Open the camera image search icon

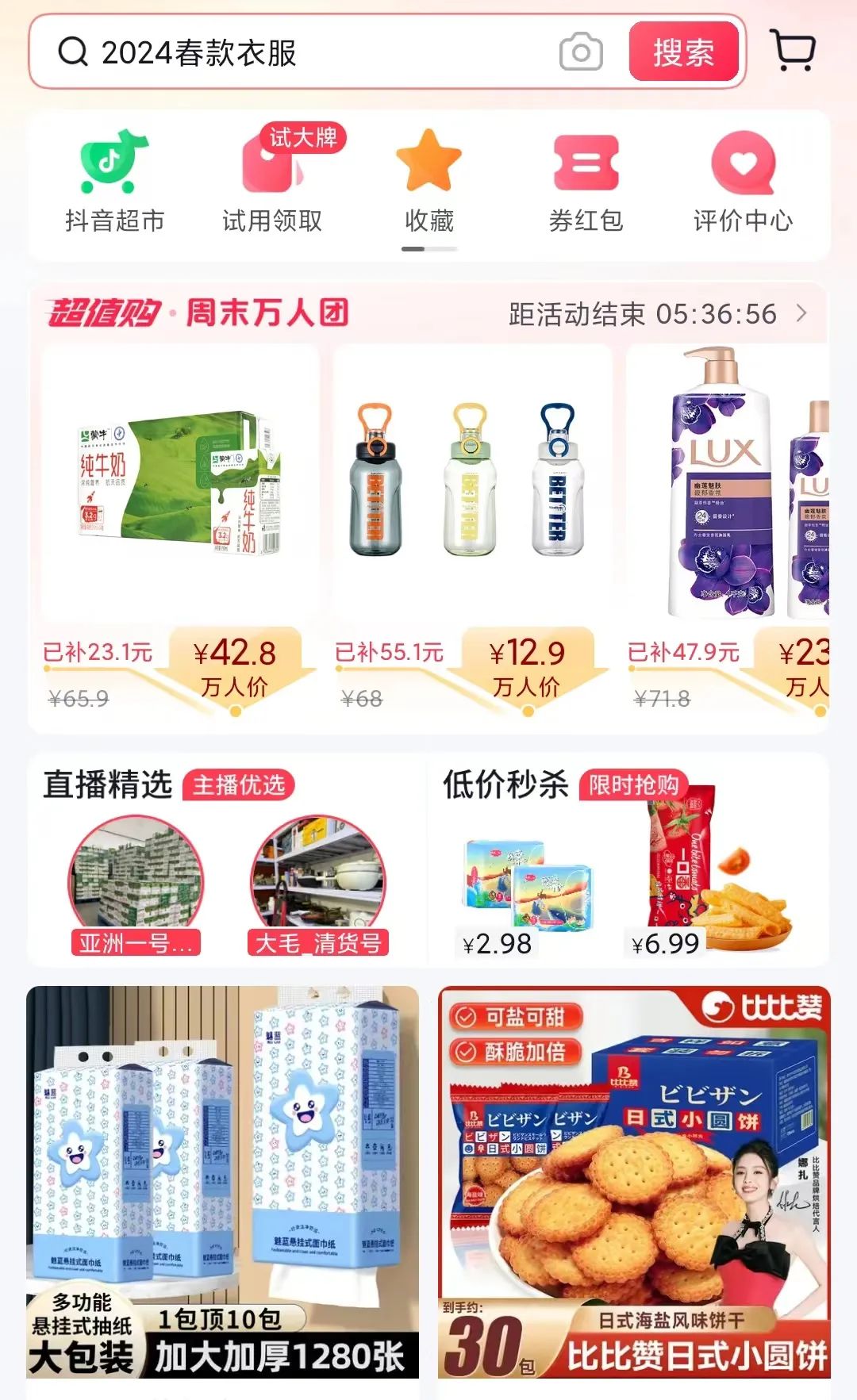(581, 52)
